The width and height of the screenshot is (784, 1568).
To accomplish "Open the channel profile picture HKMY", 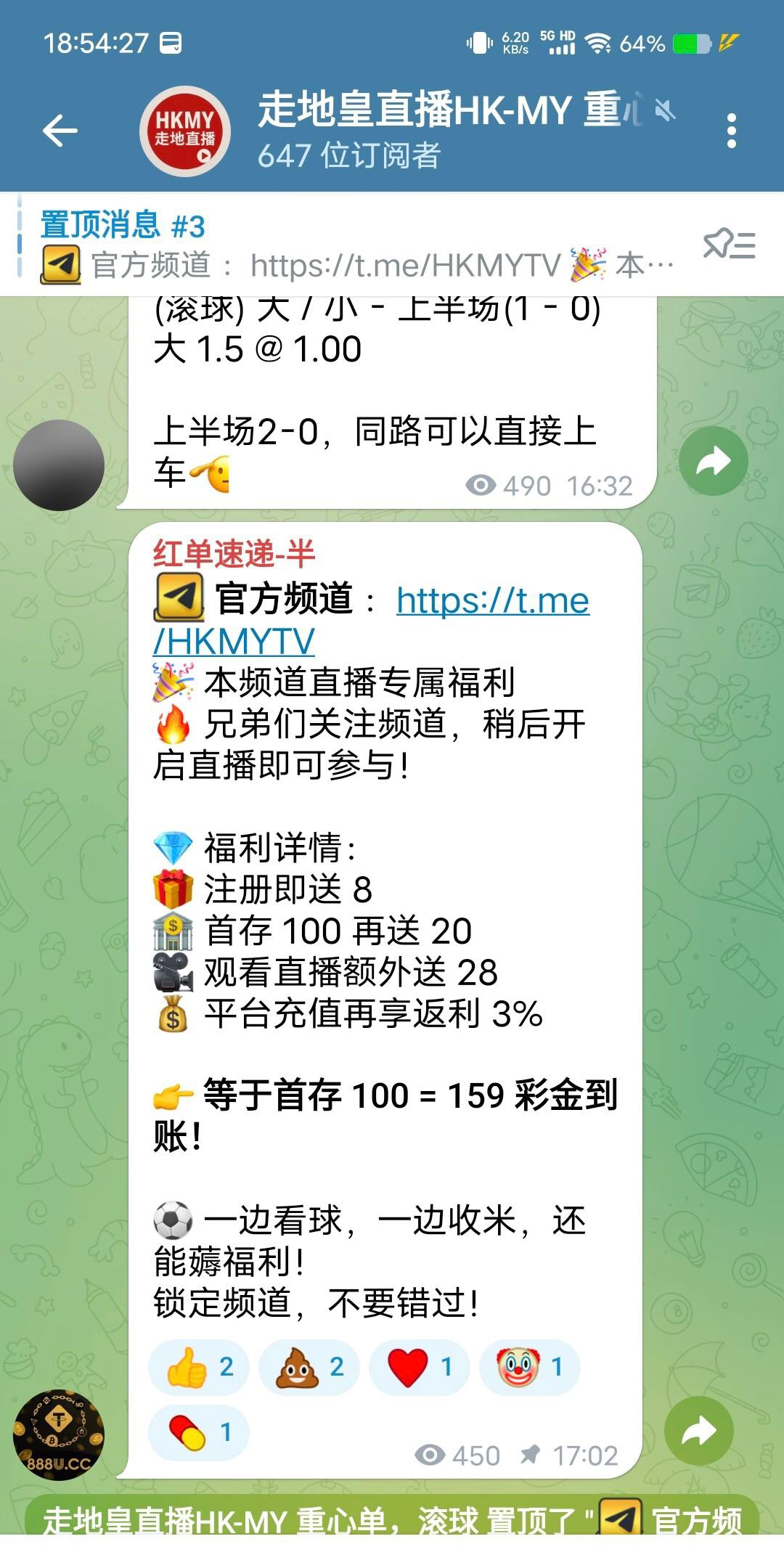I will pyautogui.click(x=185, y=131).
